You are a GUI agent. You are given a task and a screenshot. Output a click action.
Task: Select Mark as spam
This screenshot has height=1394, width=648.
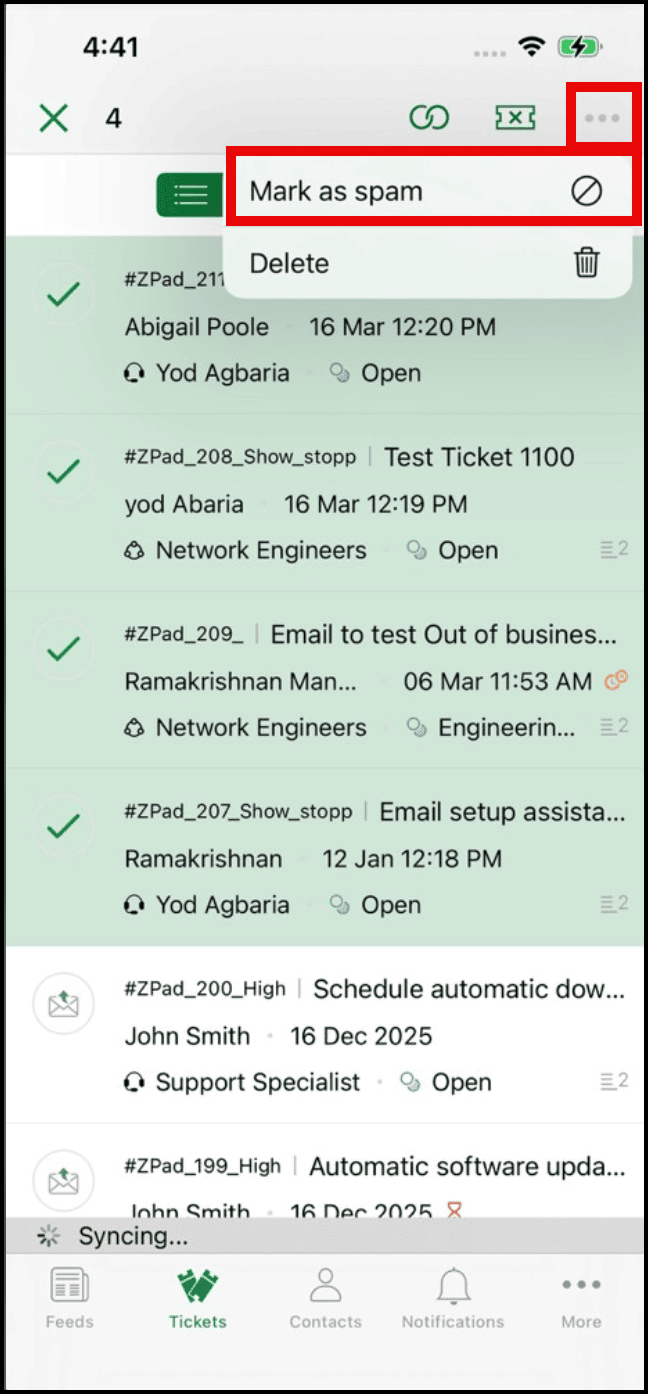pos(430,191)
